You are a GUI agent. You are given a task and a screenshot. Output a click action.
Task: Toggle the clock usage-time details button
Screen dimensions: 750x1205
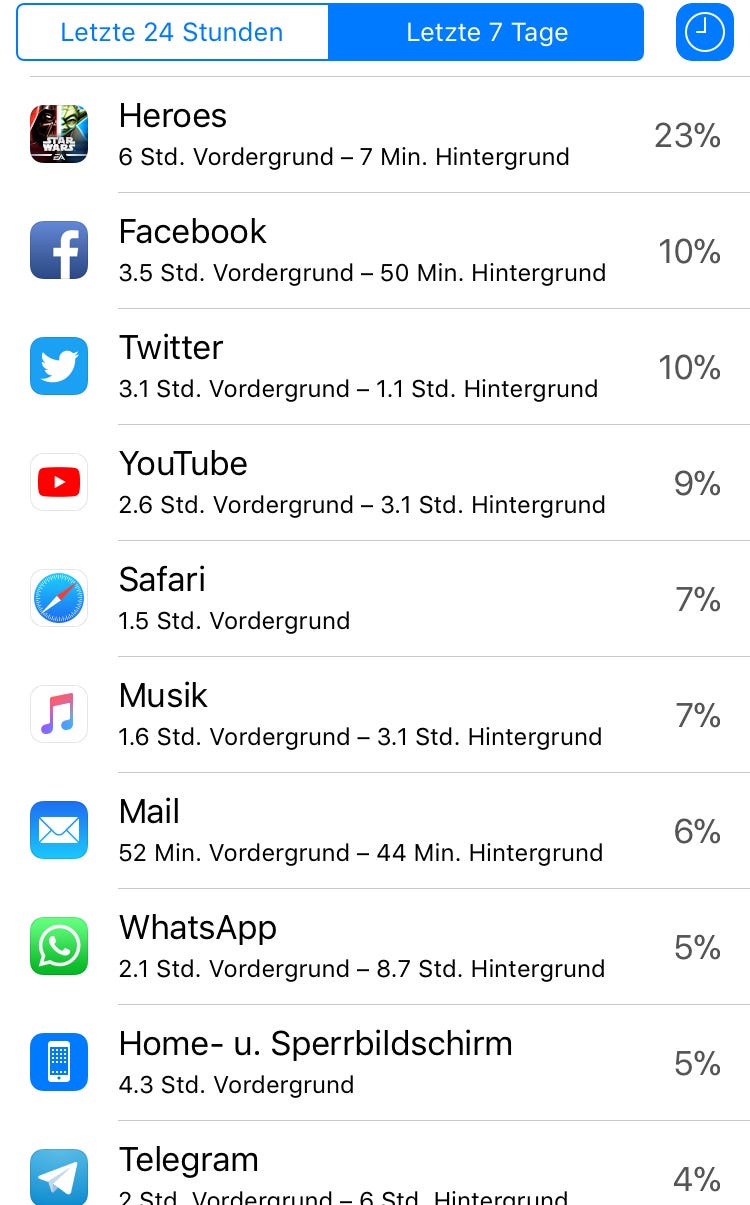[704, 32]
